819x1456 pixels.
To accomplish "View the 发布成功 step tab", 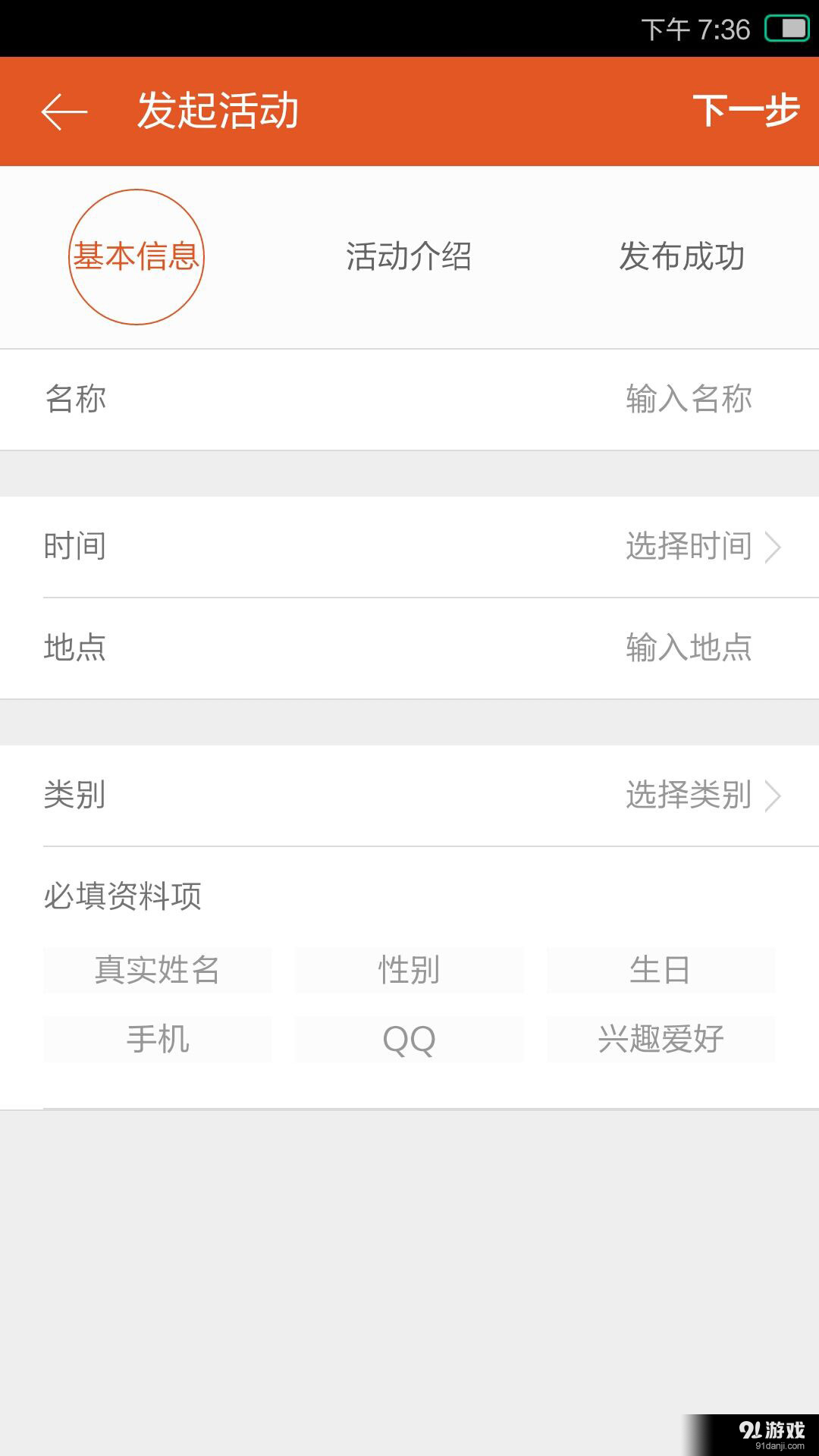I will pos(682,258).
